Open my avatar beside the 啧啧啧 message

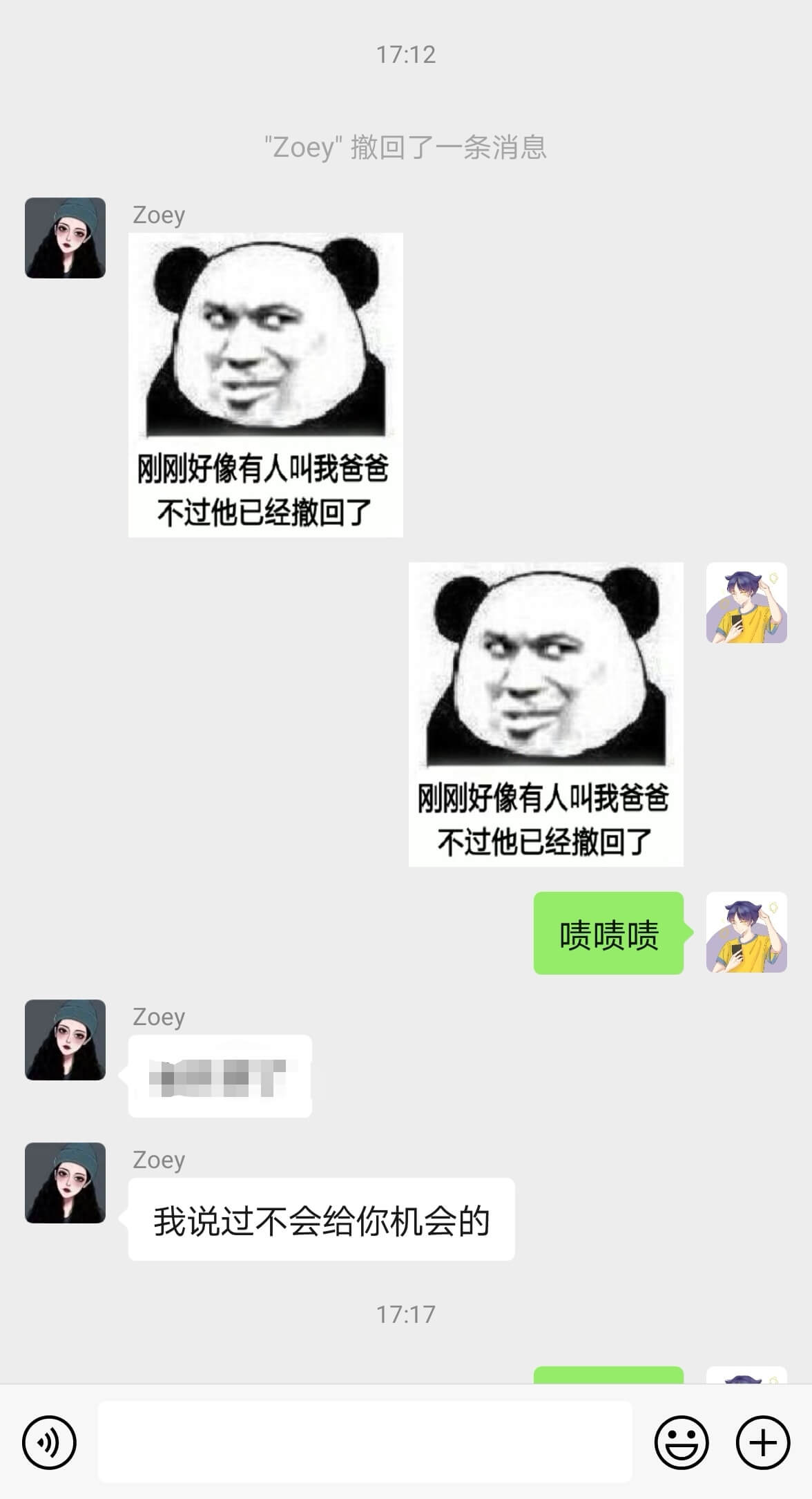click(x=746, y=933)
